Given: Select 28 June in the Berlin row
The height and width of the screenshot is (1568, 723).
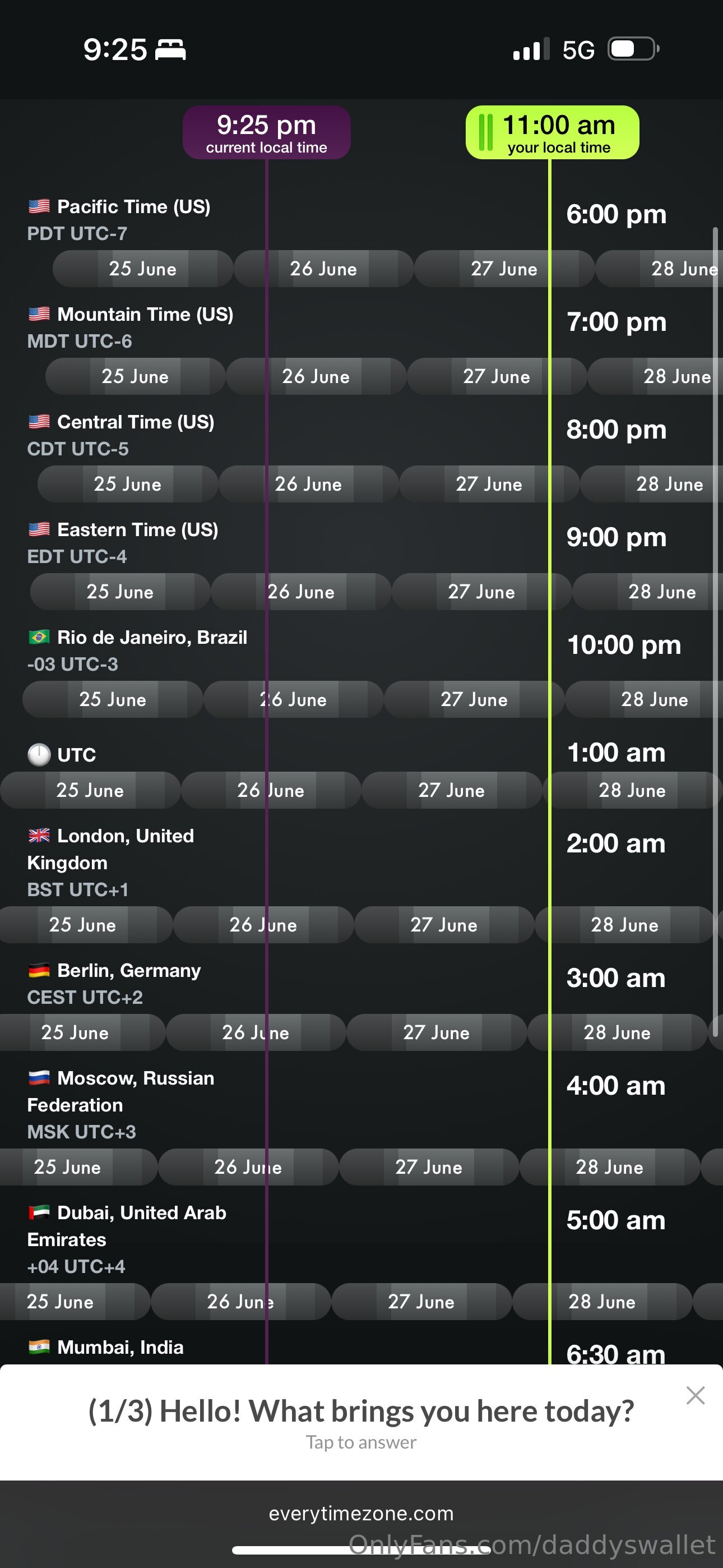Looking at the screenshot, I should pos(617,1032).
